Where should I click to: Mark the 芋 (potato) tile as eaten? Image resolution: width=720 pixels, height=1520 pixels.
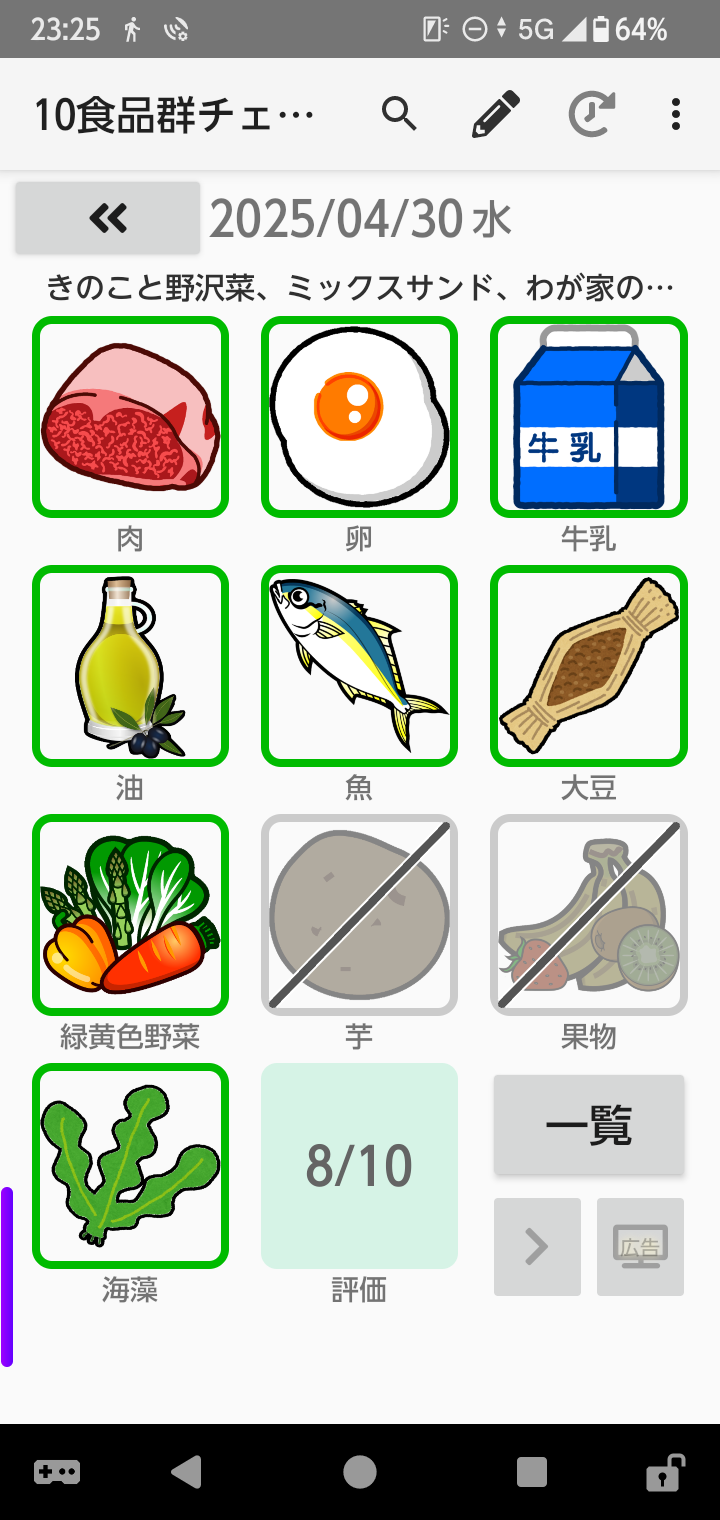pyautogui.click(x=360, y=915)
